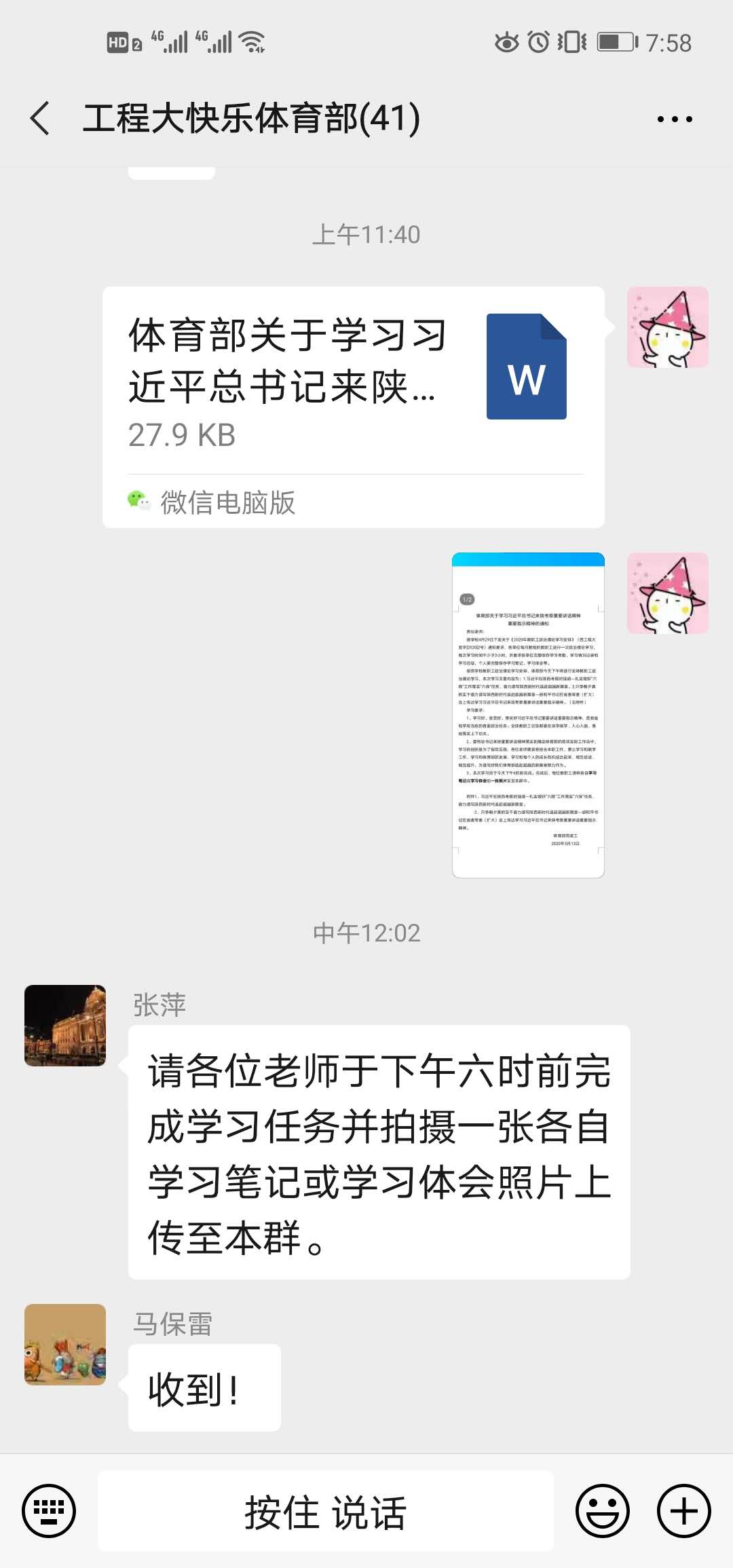This screenshot has height=1568, width=733.
Task: Hold the 按住 说话 voice button
Action: click(x=326, y=1511)
